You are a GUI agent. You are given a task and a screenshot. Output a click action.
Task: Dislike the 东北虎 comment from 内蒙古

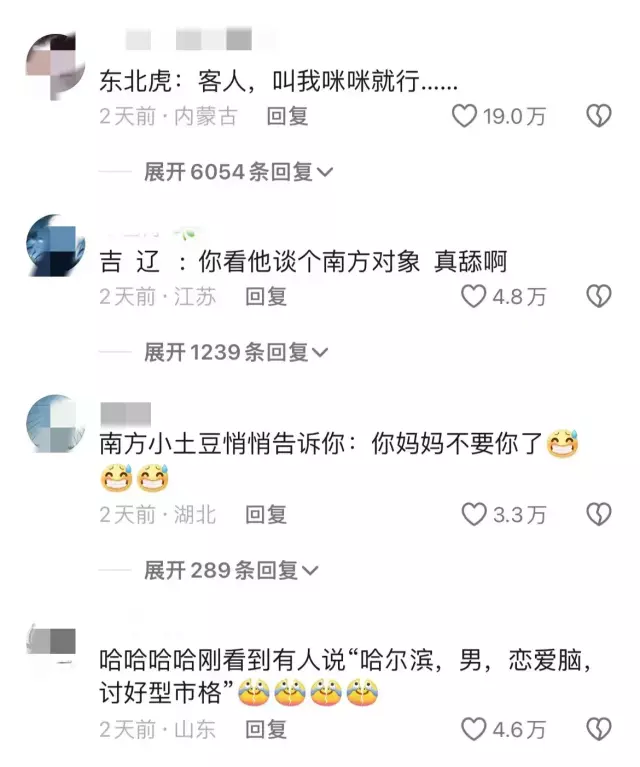[598, 116]
